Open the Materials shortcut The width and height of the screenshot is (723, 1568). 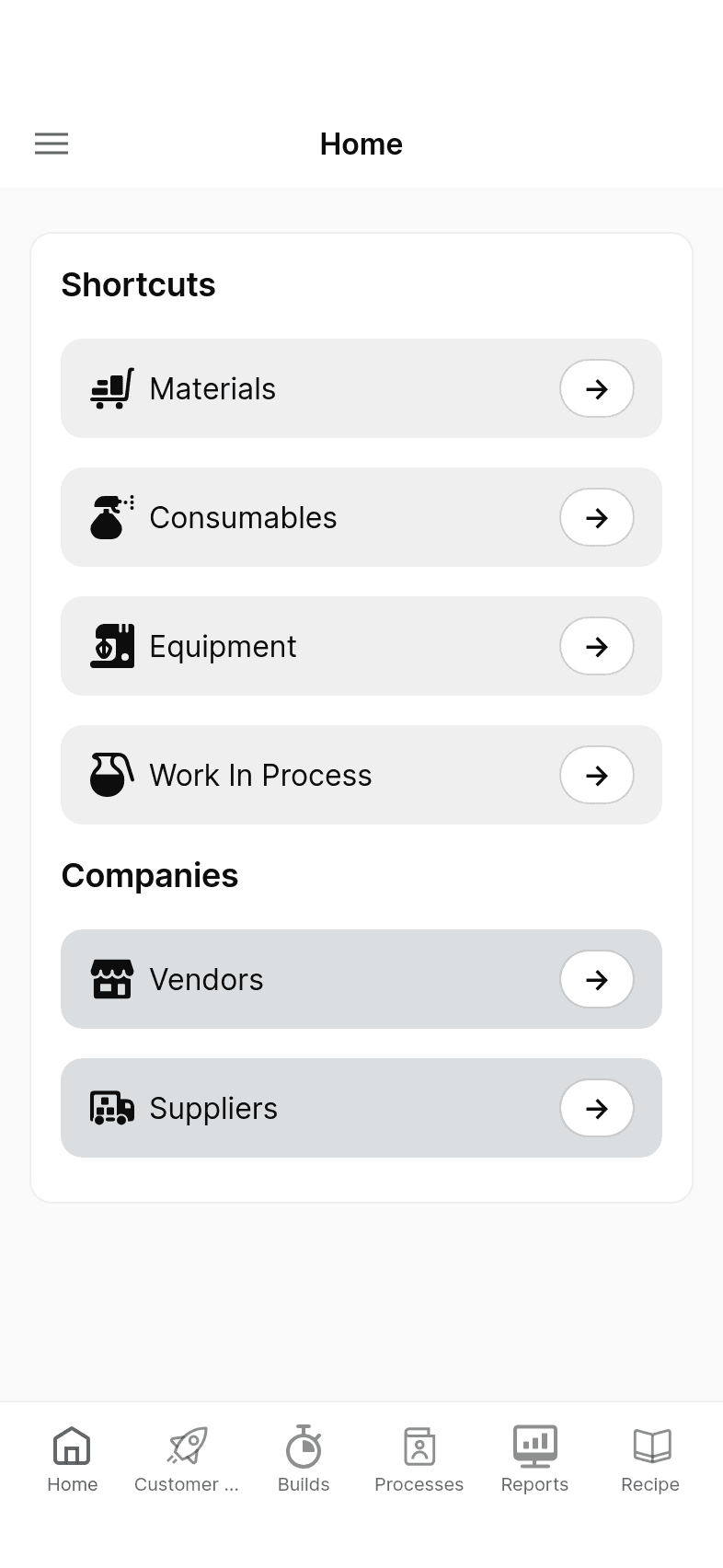pyautogui.click(x=361, y=388)
